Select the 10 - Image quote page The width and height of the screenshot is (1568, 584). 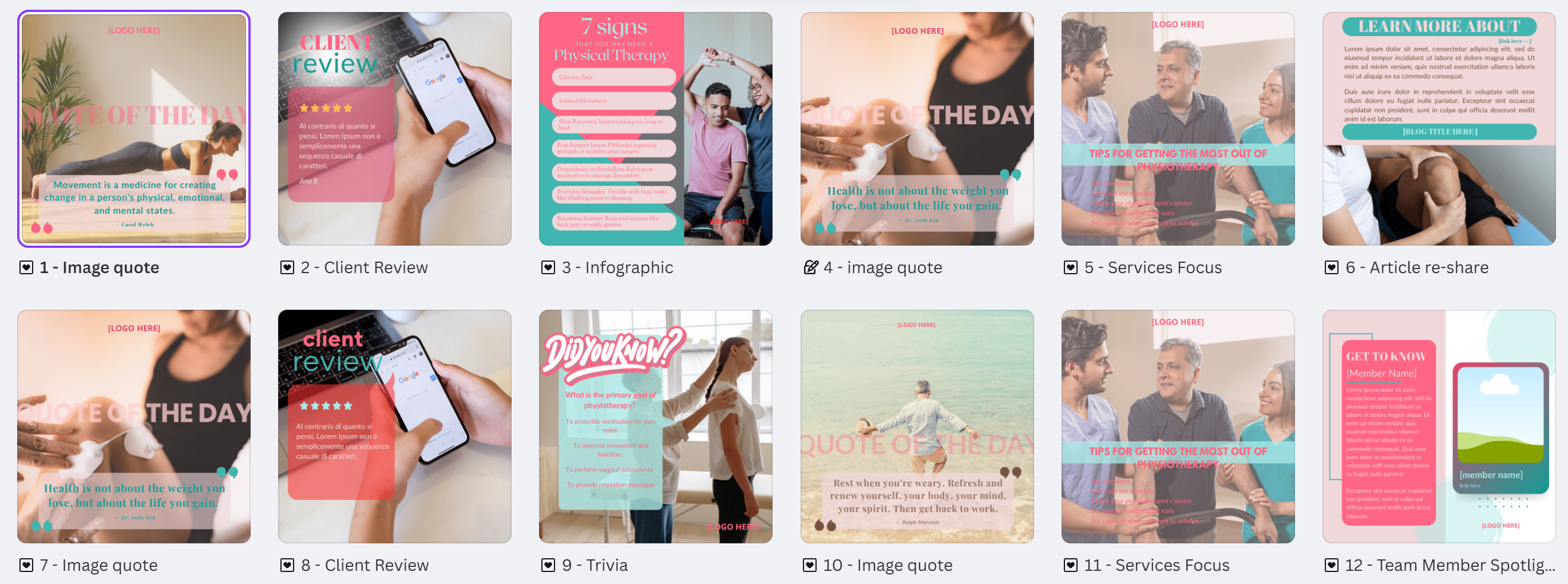[x=917, y=427]
